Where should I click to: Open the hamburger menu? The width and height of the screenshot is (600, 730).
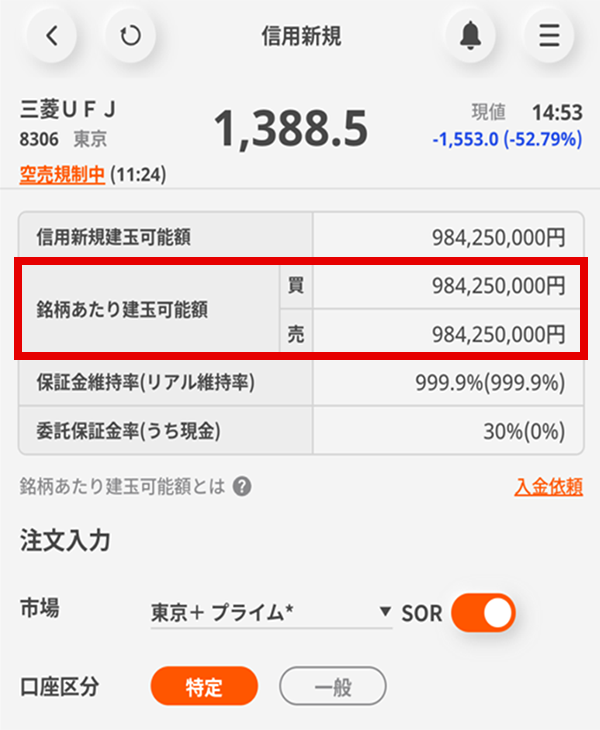point(549,36)
